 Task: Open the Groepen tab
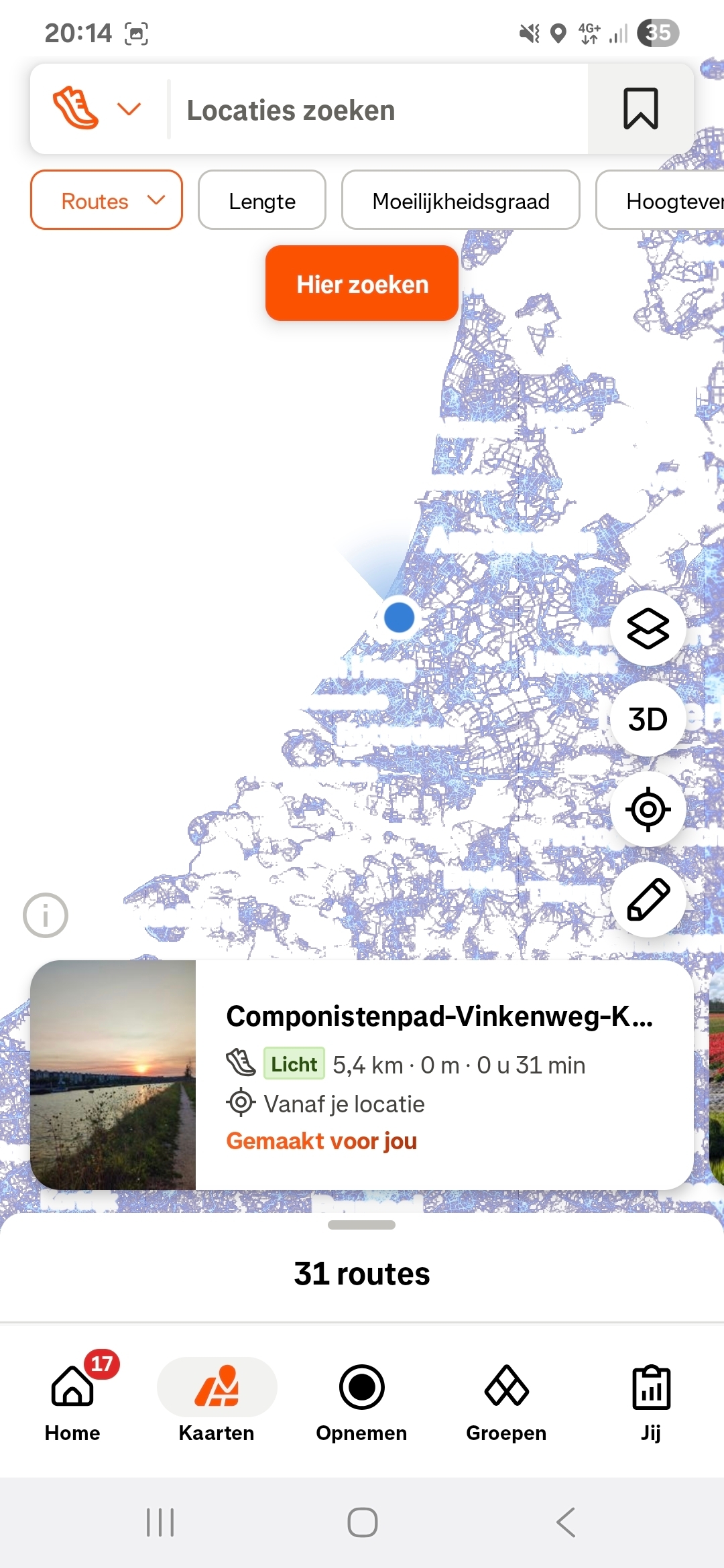pos(506,1398)
